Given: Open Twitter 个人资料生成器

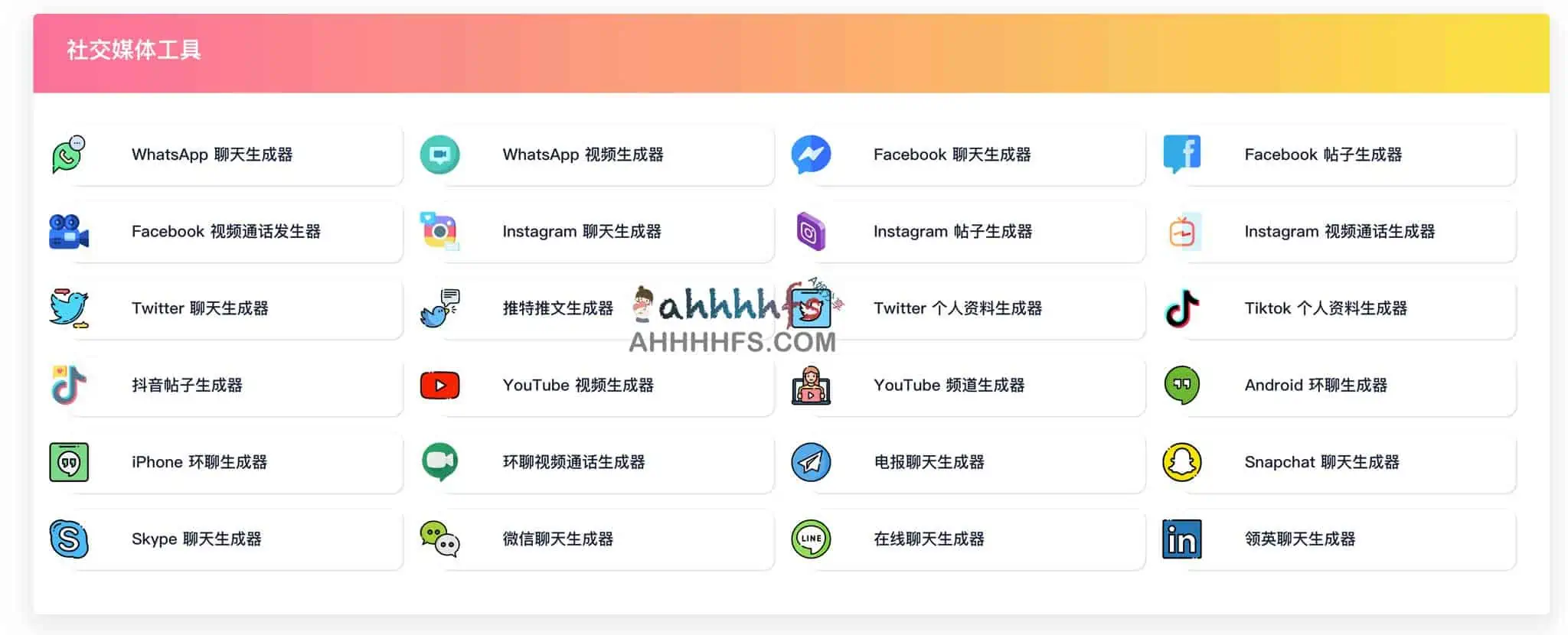Looking at the screenshot, I should pos(958,308).
